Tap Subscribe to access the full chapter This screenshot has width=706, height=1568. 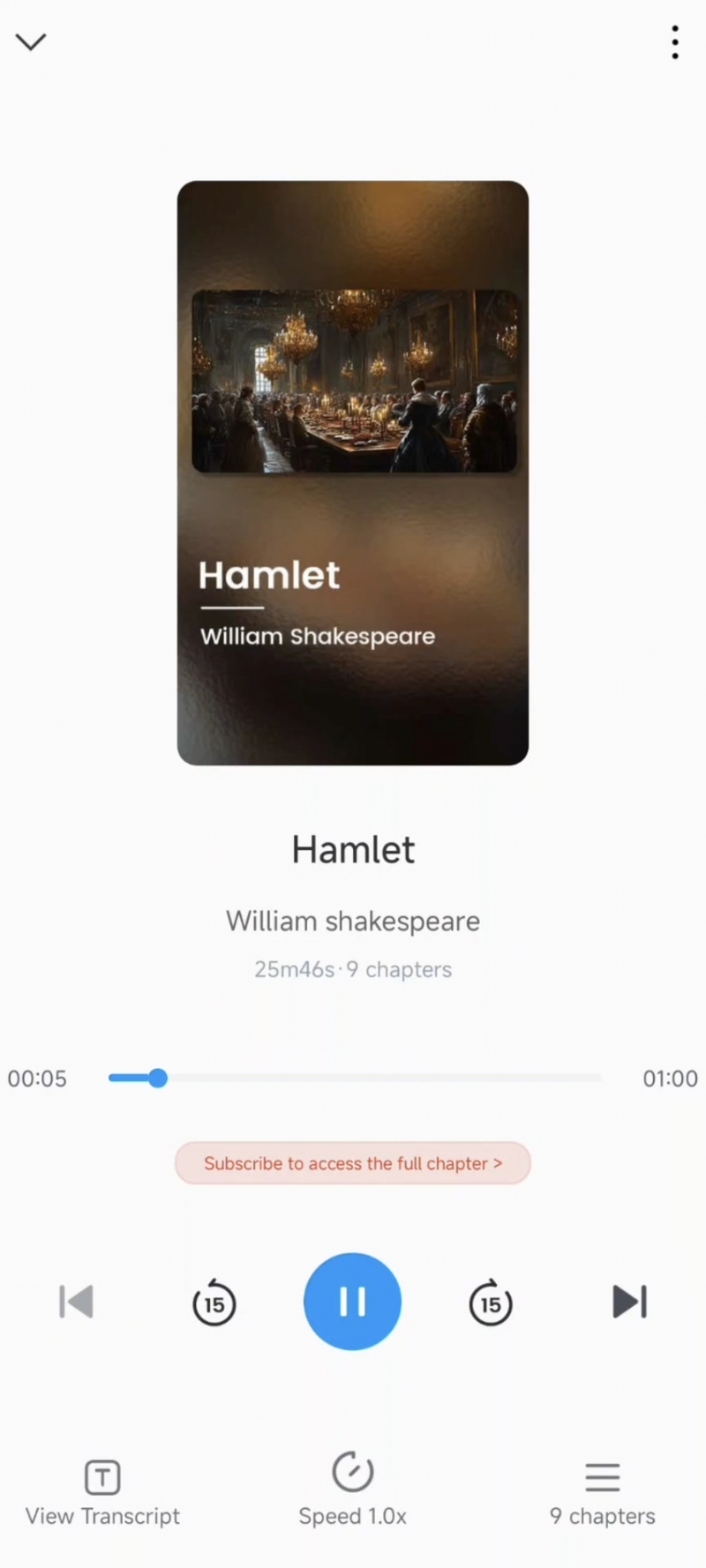tap(353, 1163)
